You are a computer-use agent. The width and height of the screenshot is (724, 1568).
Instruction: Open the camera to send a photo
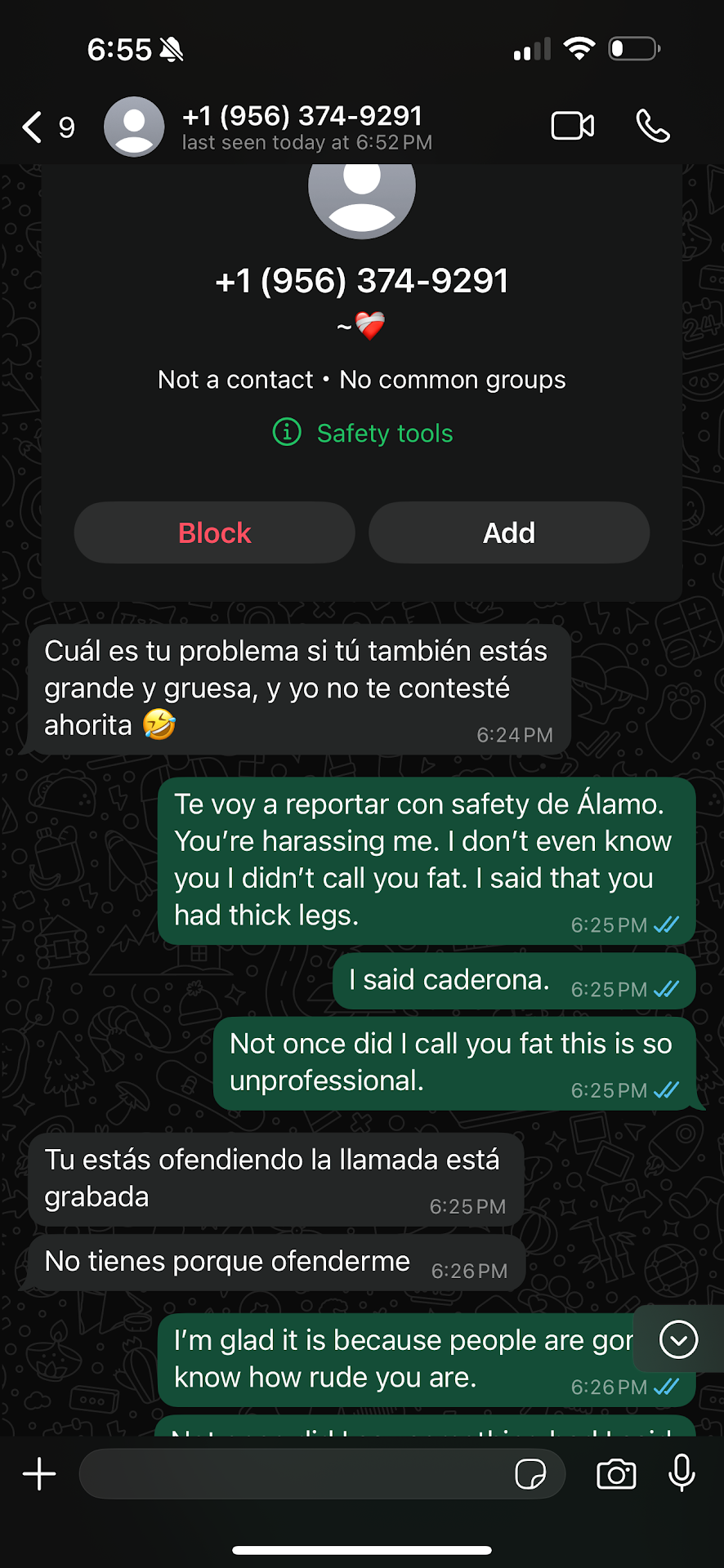click(x=616, y=1474)
